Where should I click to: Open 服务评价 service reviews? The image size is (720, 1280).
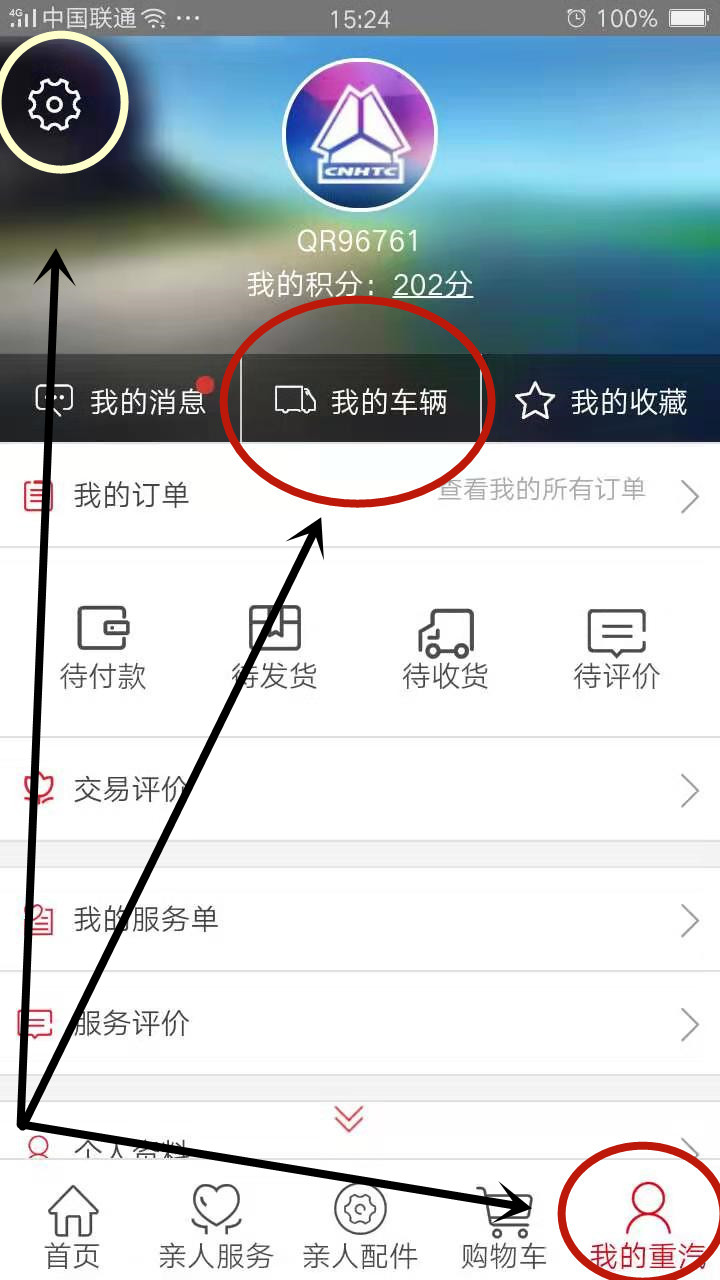(x=360, y=1024)
